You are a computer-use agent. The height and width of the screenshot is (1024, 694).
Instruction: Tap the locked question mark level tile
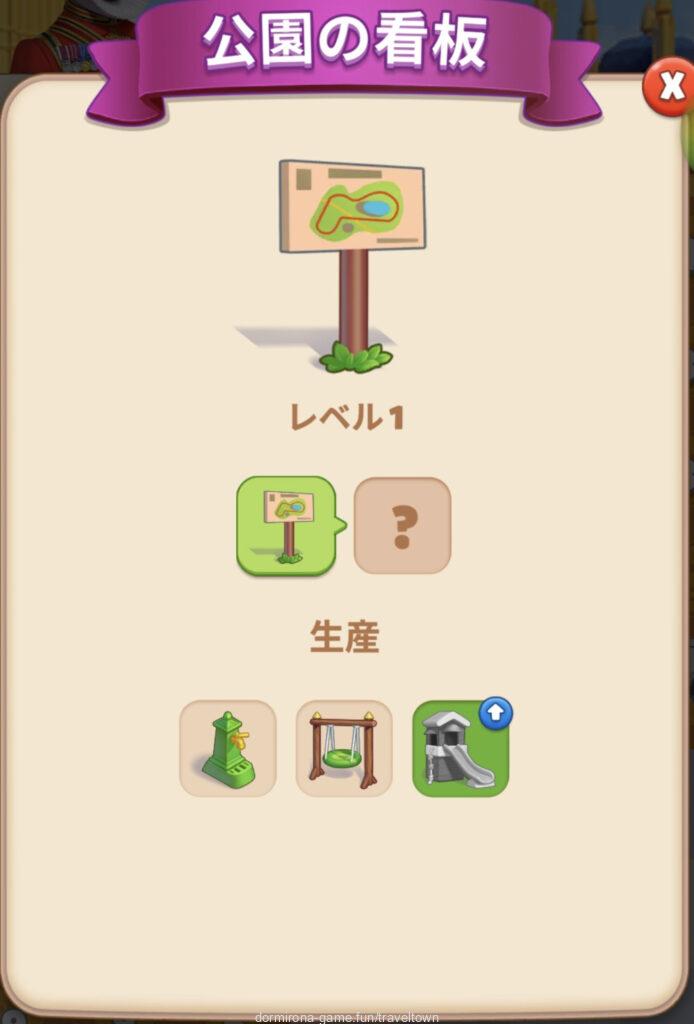coord(402,526)
